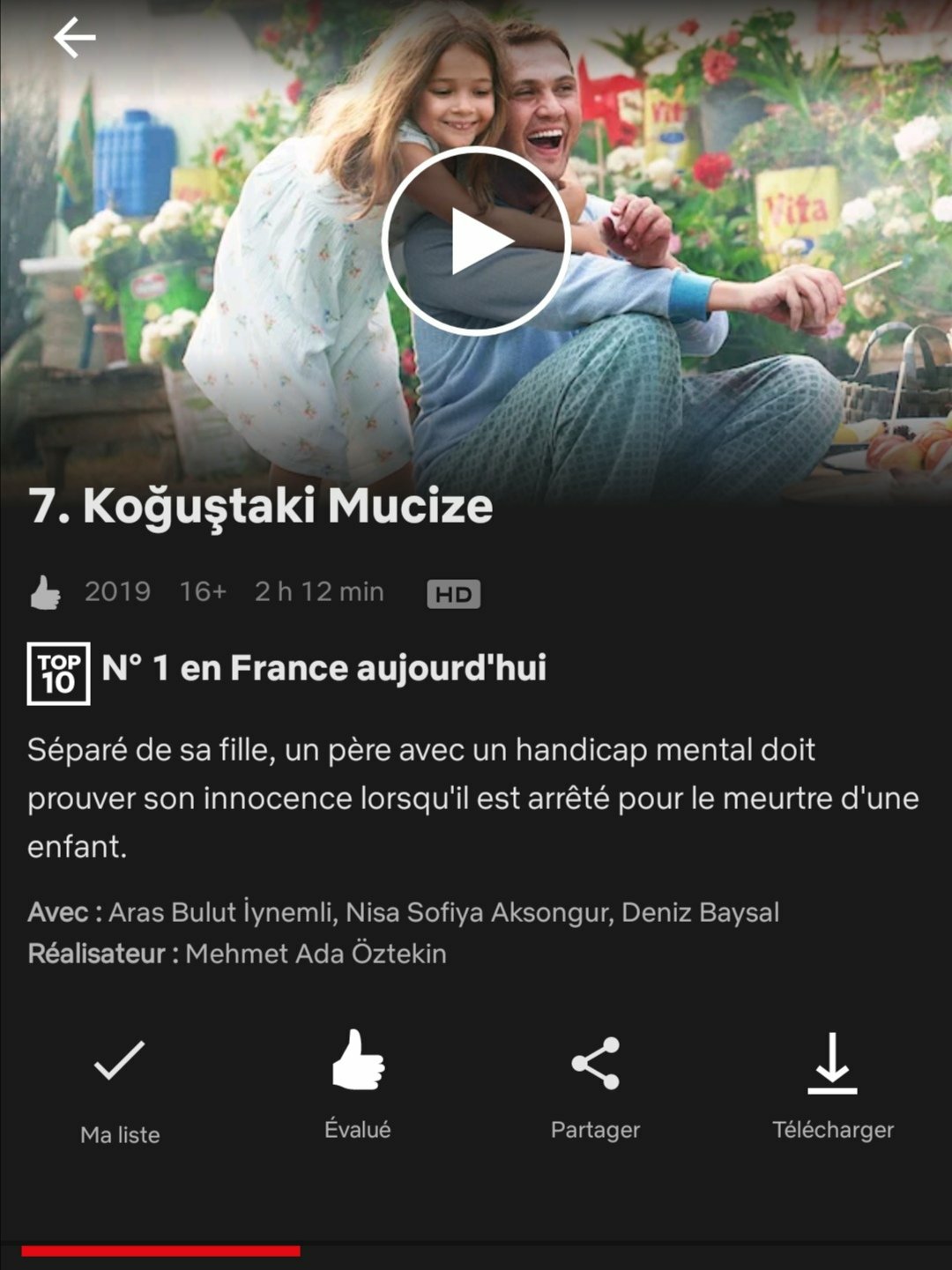Download the film with Télécharger
Screen dimensions: 952x1270
click(832, 1084)
